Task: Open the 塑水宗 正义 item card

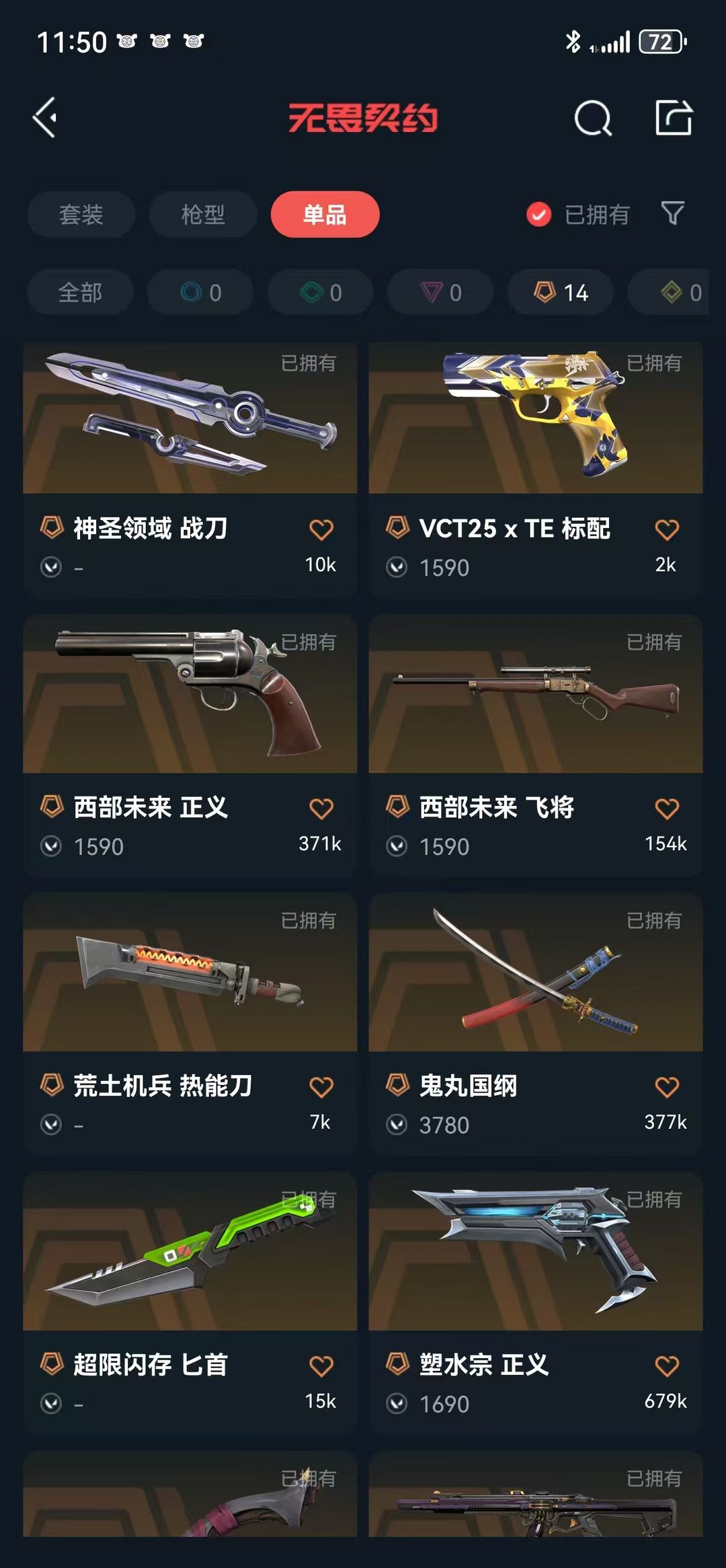Action: [x=536, y=1303]
